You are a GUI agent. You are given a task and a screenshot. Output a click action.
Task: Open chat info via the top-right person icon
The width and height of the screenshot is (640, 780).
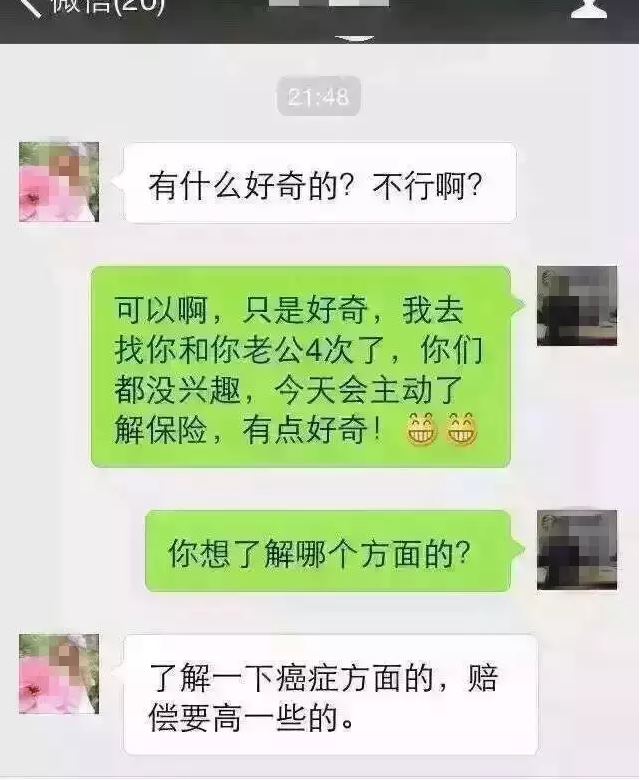(588, 8)
